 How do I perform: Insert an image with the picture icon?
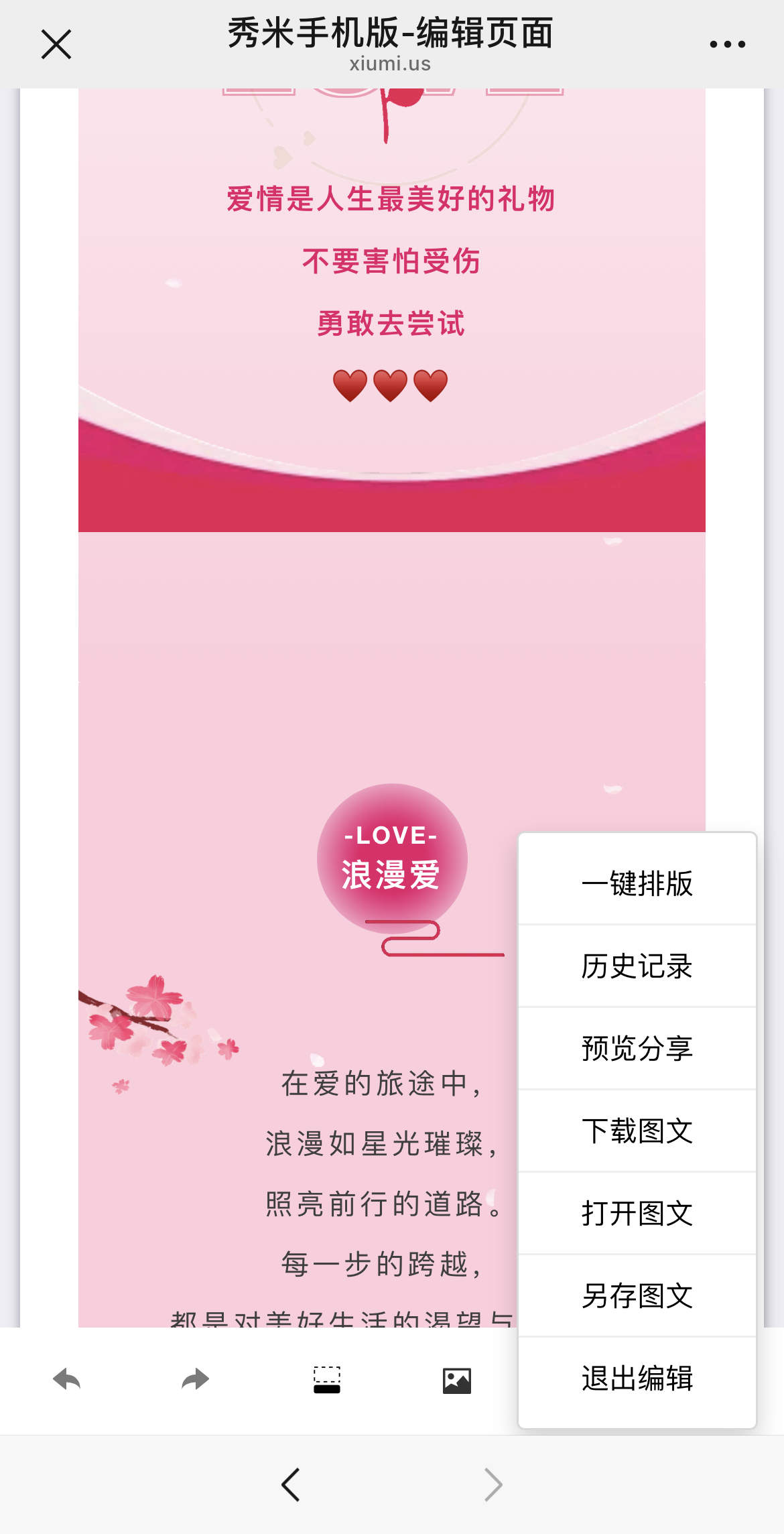tap(457, 1381)
